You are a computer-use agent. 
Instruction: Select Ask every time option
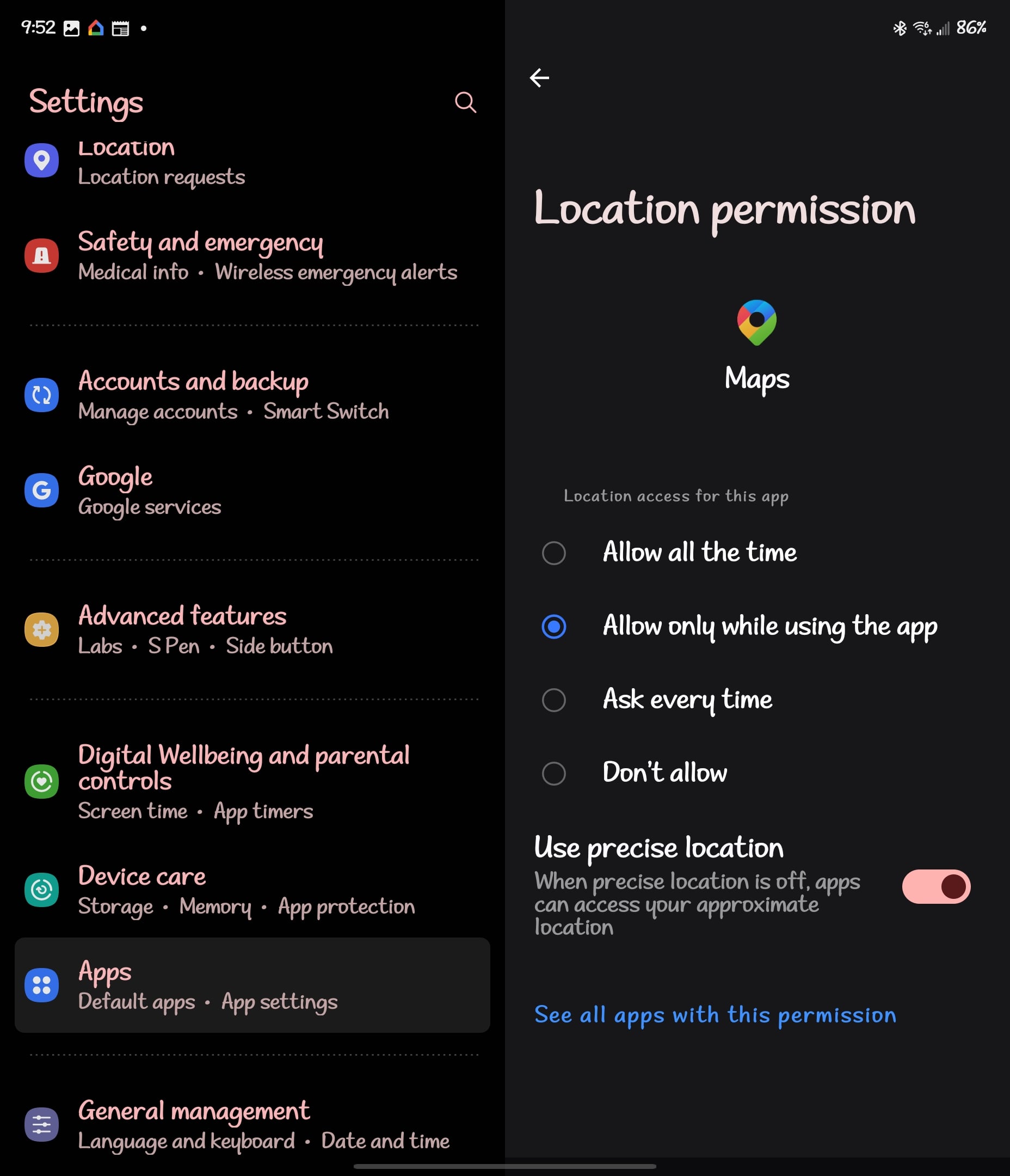554,700
